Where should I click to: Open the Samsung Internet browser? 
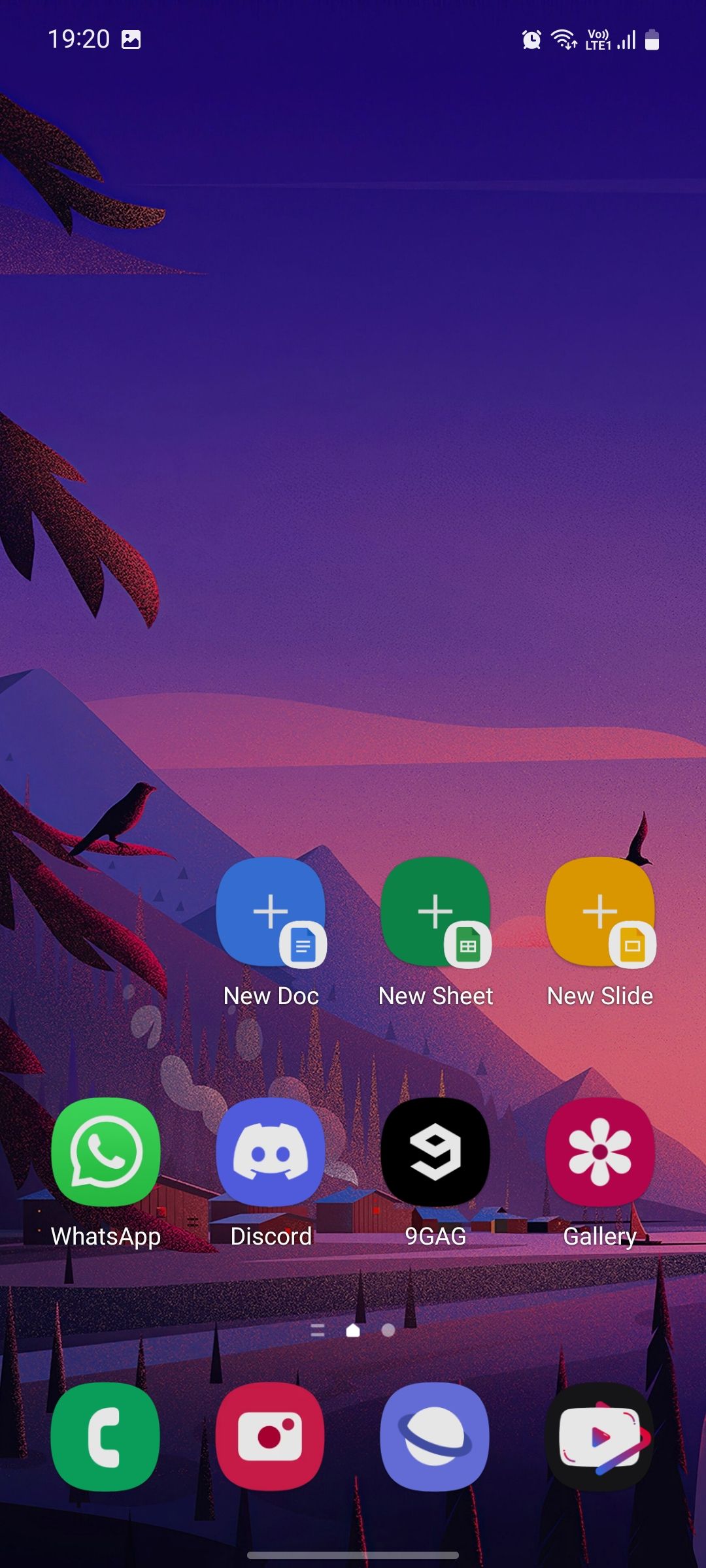pyautogui.click(x=435, y=1437)
